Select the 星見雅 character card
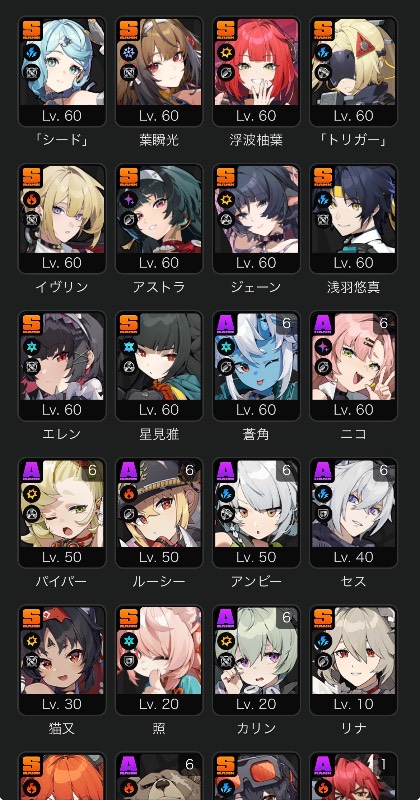This screenshot has height=800, width=420. 159,366
